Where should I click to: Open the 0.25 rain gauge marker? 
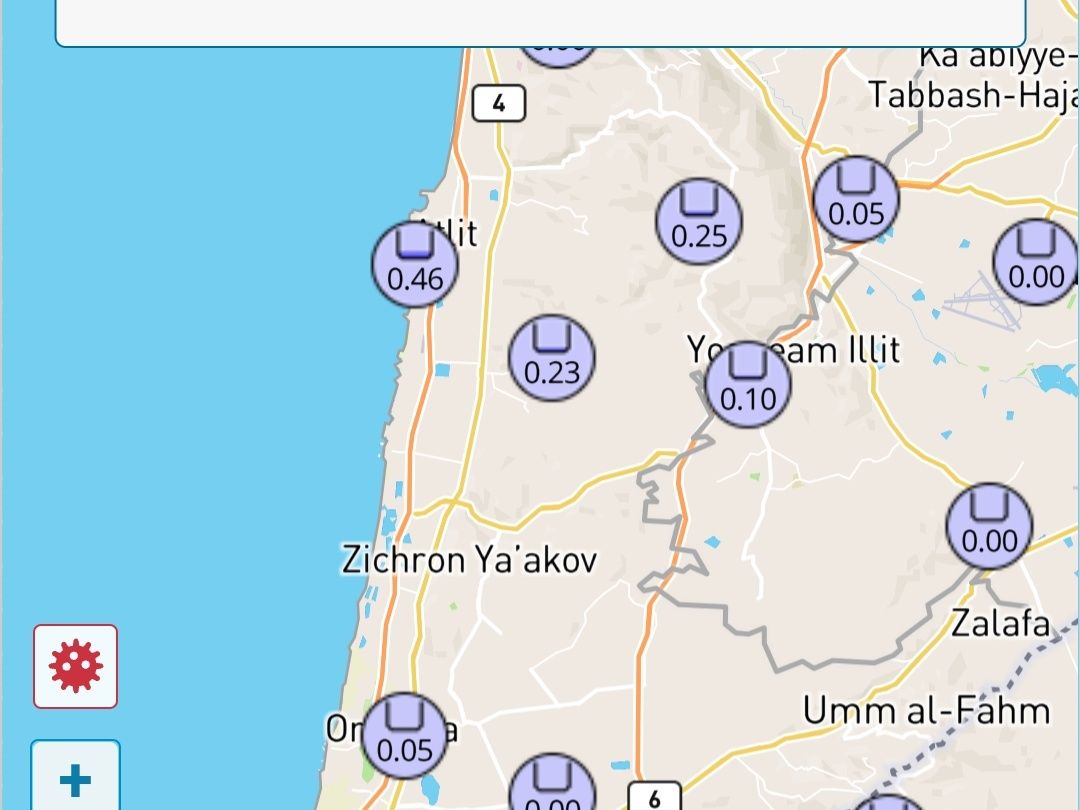[x=699, y=222]
